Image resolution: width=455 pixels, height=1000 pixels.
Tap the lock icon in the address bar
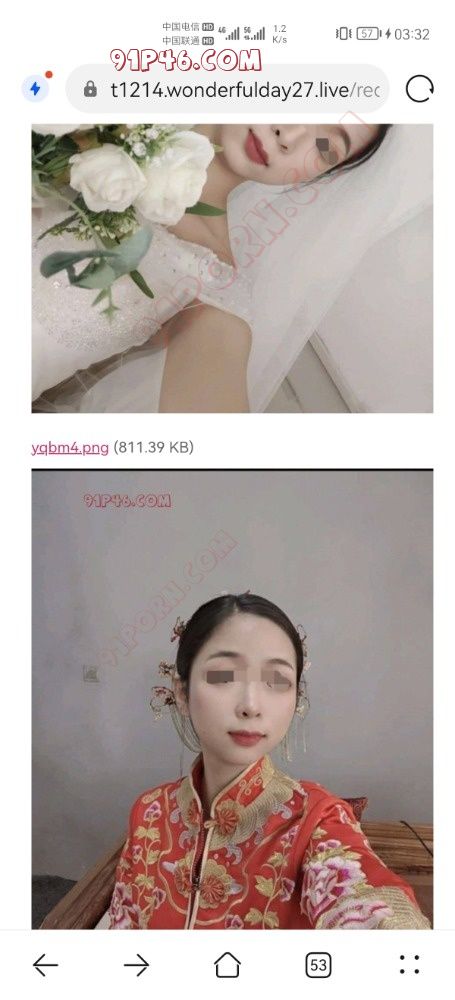(91, 89)
